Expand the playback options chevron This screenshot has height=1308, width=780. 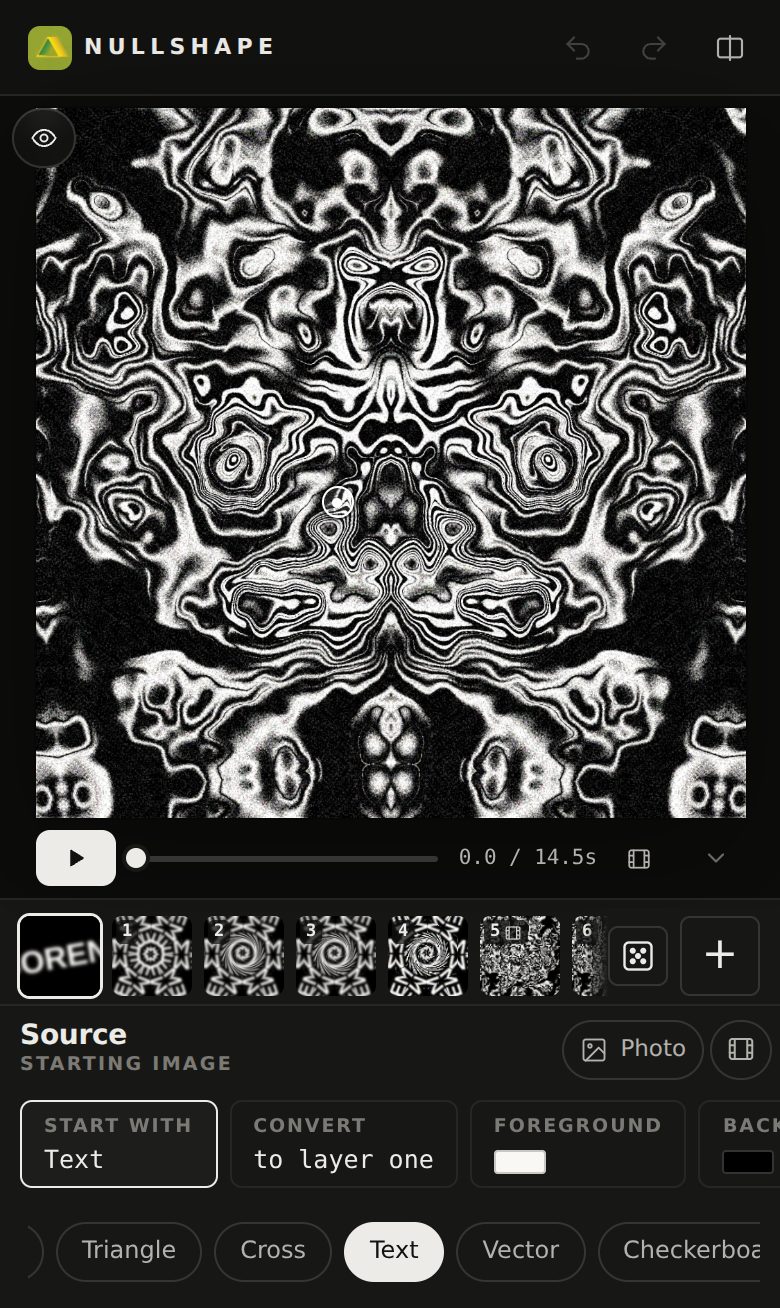click(x=716, y=858)
